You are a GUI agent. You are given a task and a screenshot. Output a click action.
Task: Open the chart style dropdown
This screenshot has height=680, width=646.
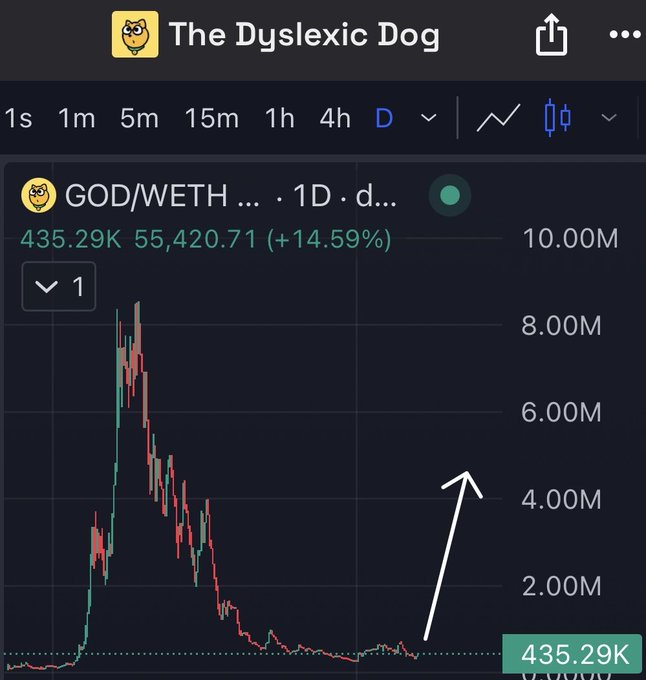pos(608,119)
